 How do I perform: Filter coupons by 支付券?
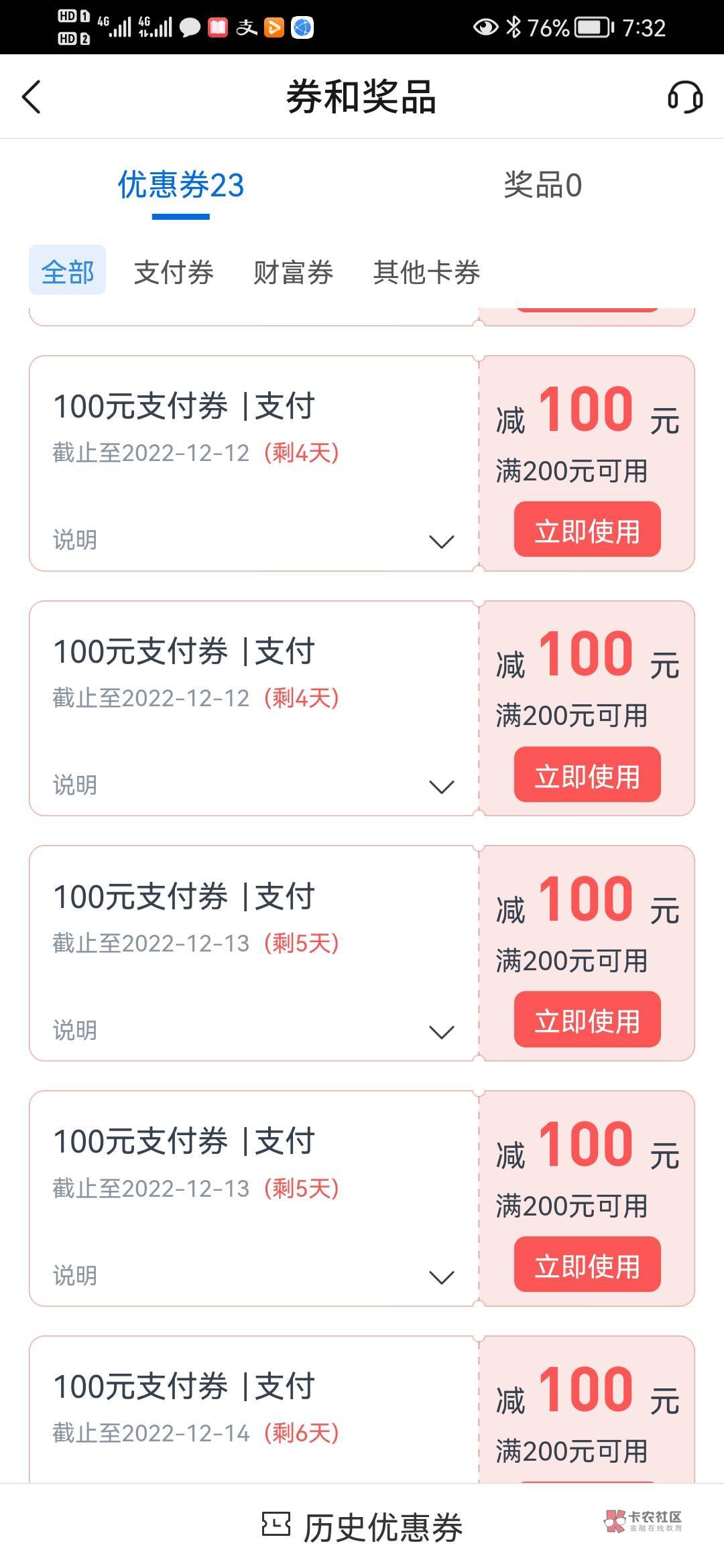pos(174,273)
